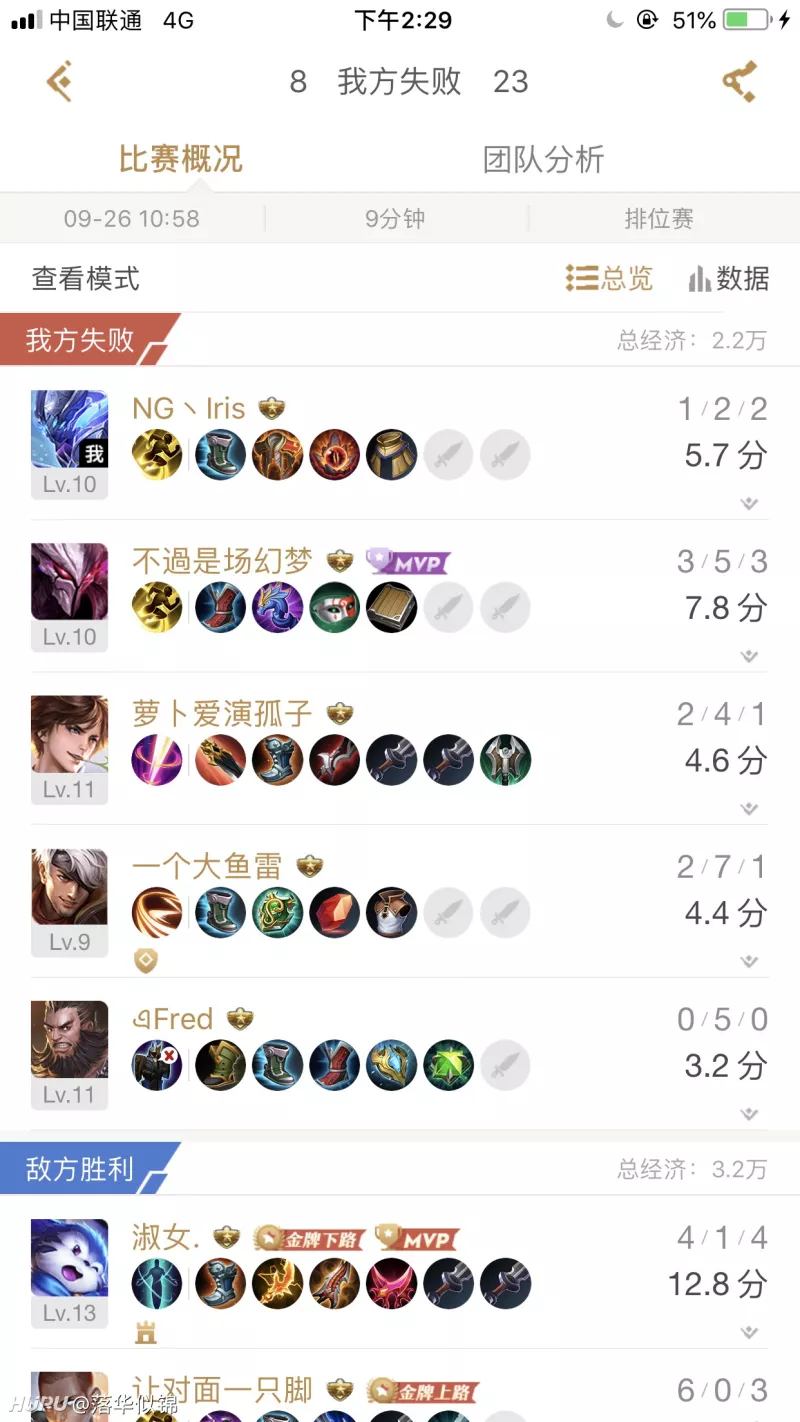Open hero avatar of 萝卜爱演孤子
Image resolution: width=800 pixels, height=1422 pixels.
point(69,735)
